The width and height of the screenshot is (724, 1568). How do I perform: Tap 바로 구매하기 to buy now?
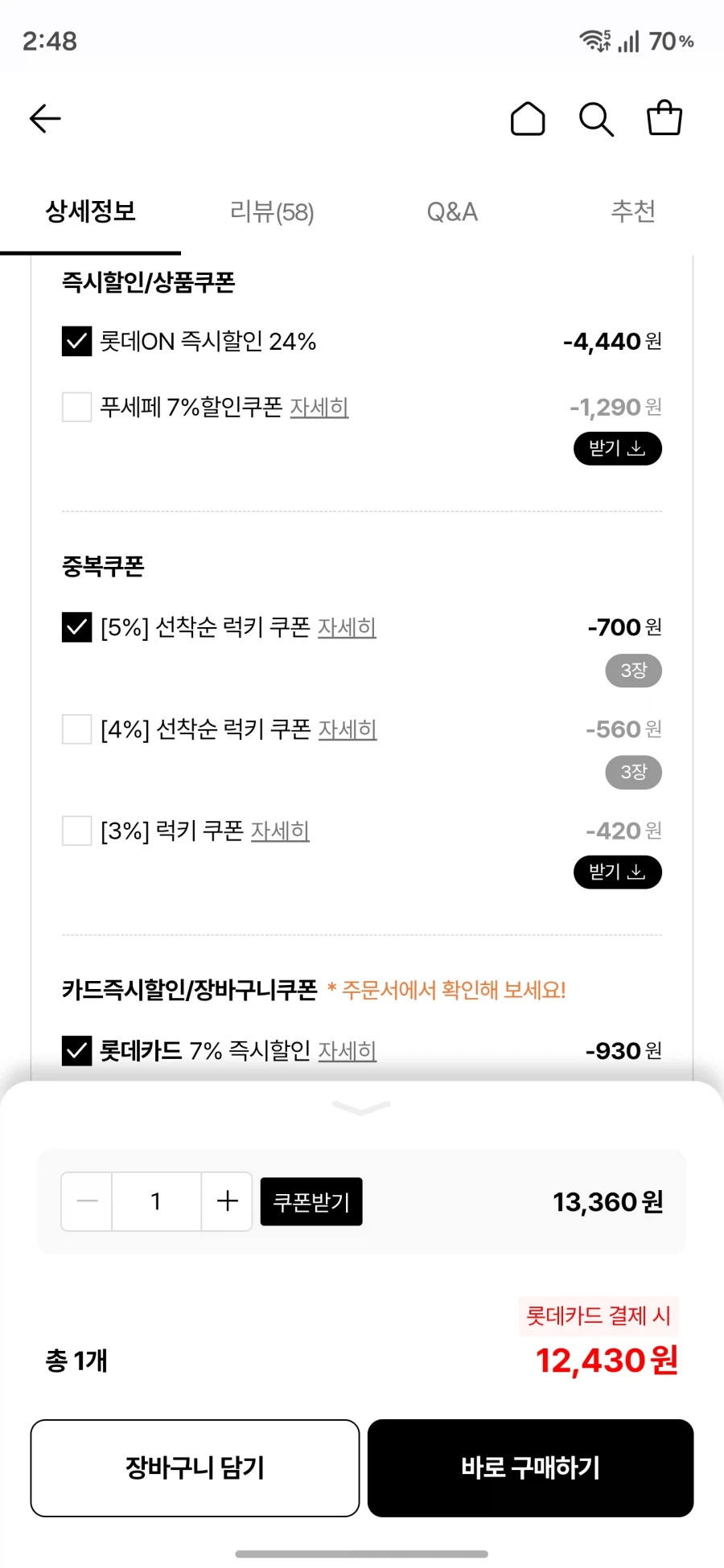coord(529,1468)
